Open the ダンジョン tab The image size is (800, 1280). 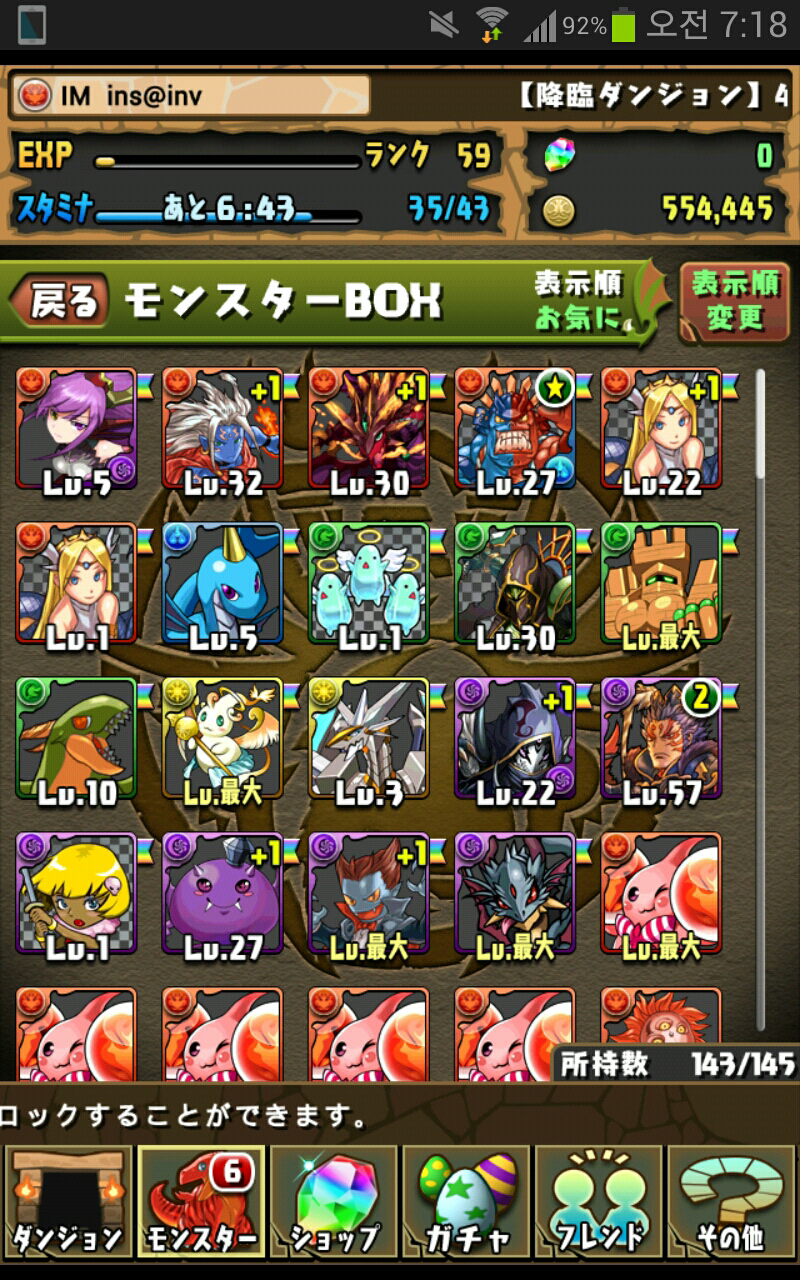coord(67,1200)
